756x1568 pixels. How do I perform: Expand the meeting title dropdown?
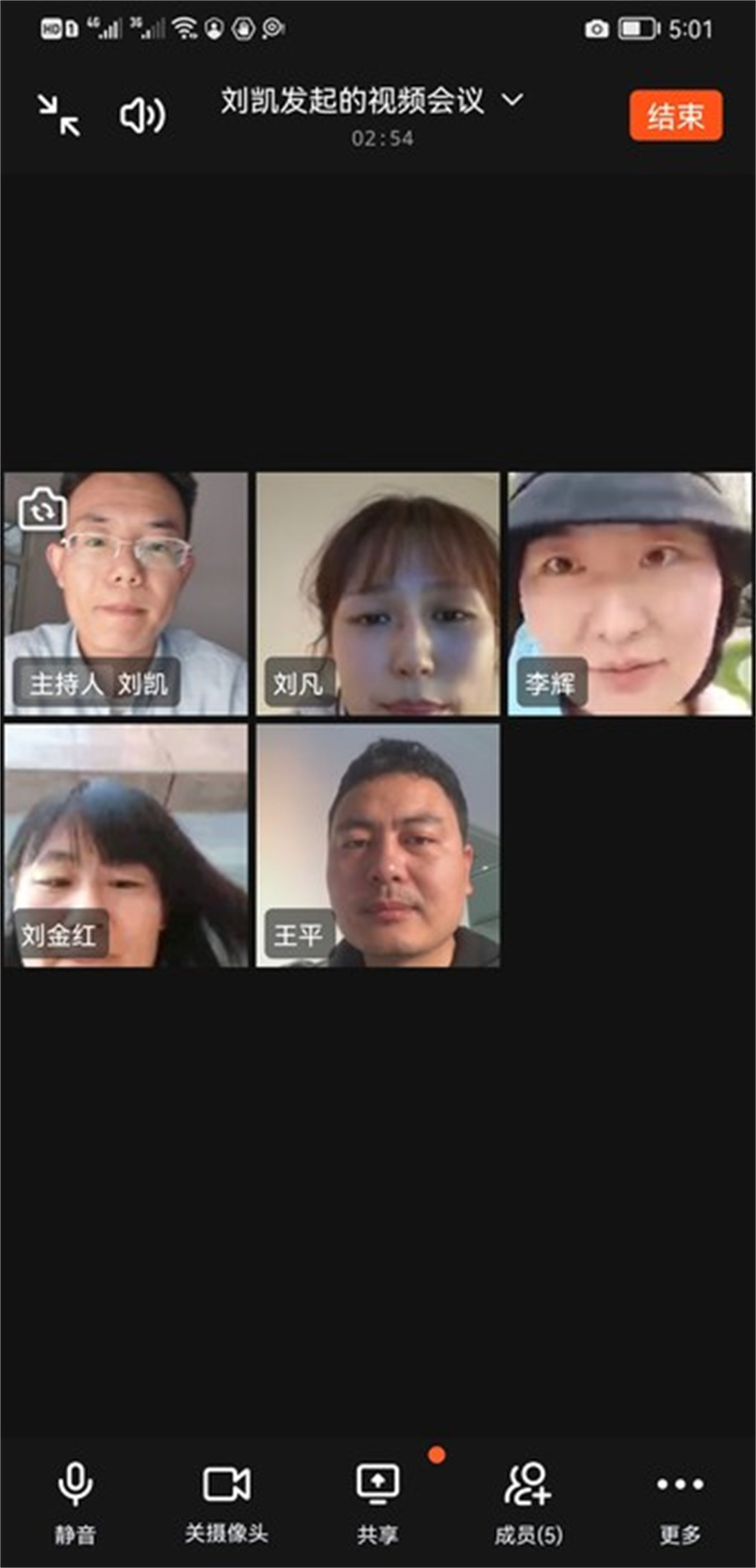[511, 99]
